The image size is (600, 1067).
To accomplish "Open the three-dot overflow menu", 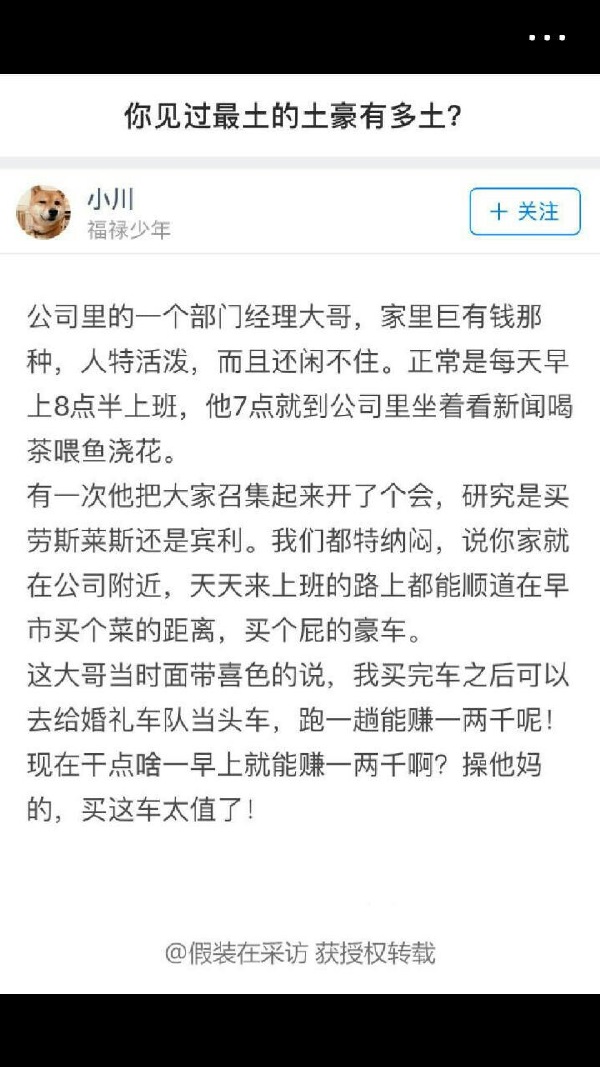I will point(547,38).
